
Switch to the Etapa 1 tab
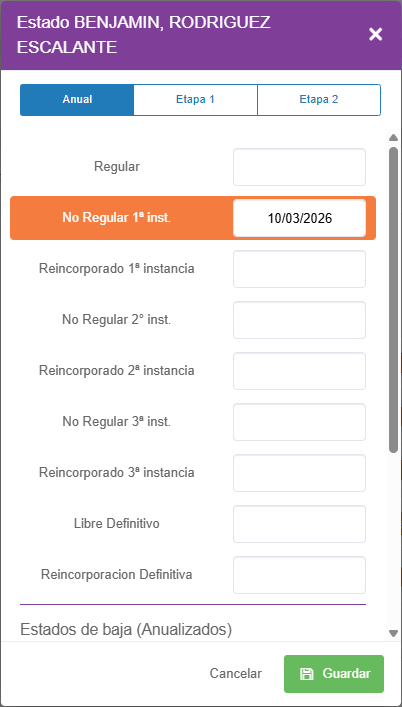195,100
